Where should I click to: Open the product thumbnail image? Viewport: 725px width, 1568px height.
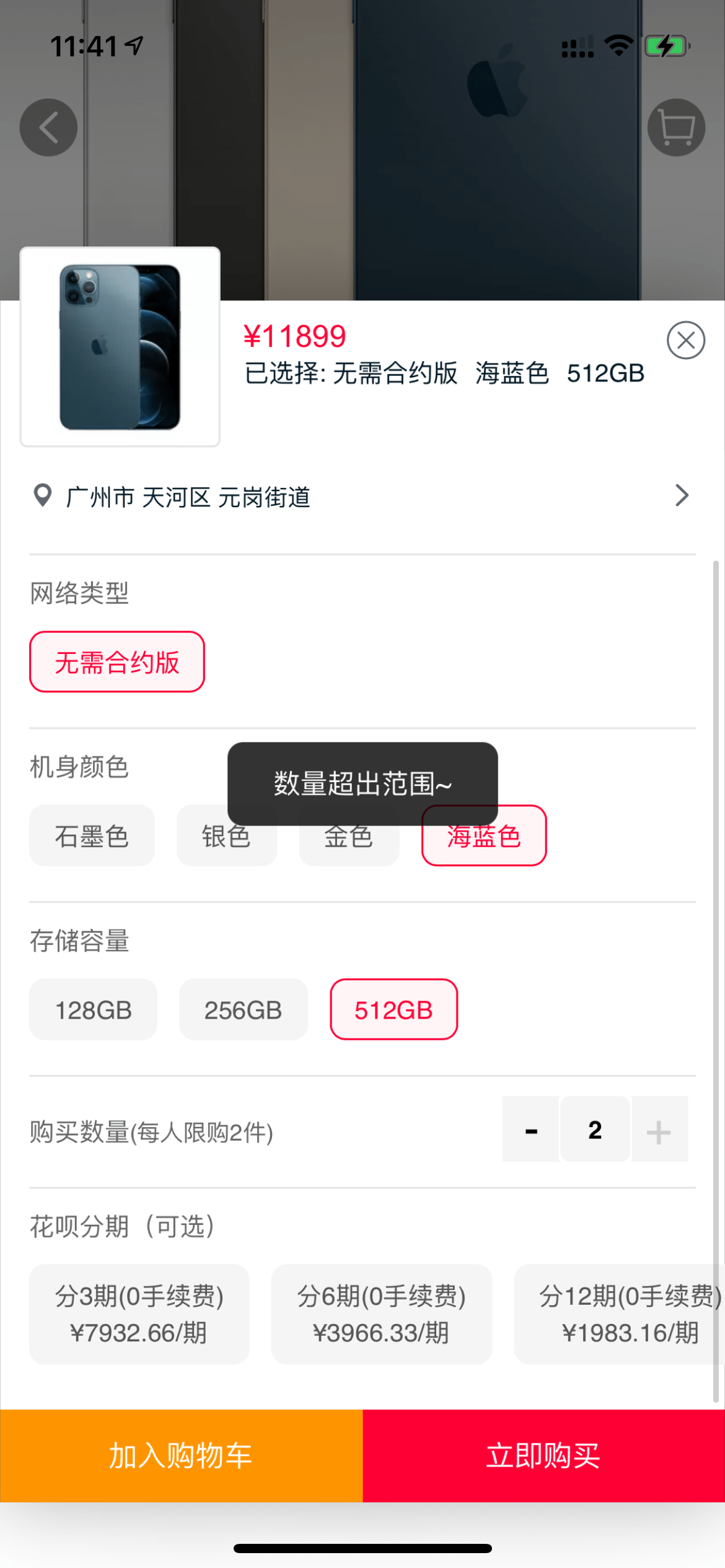click(120, 347)
